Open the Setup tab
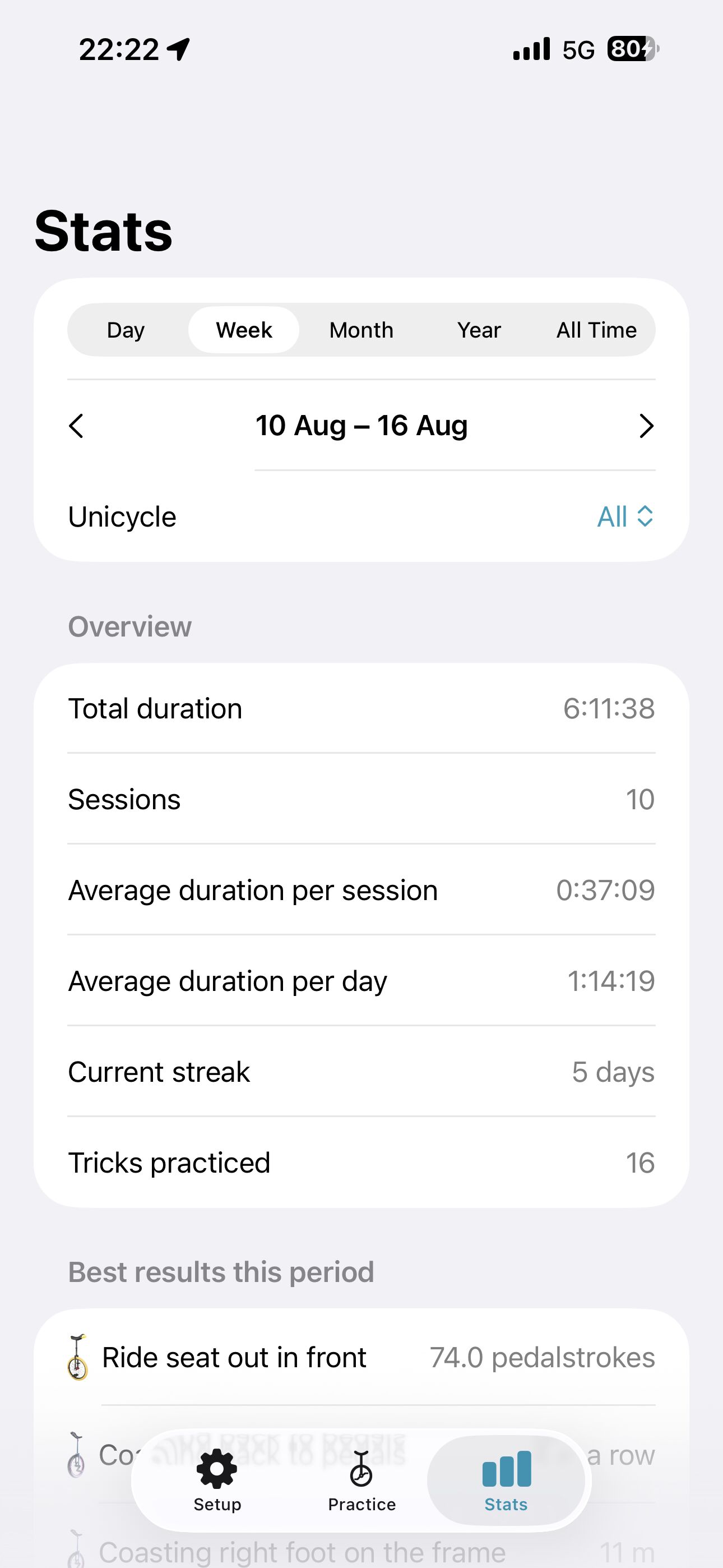Image resolution: width=723 pixels, height=1568 pixels. click(217, 1481)
